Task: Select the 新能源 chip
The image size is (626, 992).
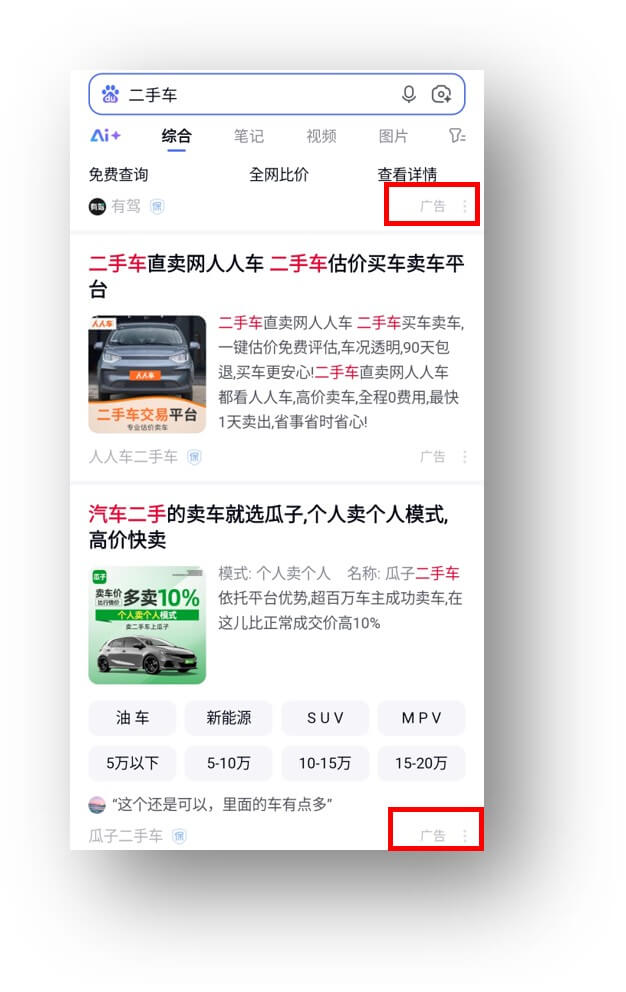Action: [229, 718]
